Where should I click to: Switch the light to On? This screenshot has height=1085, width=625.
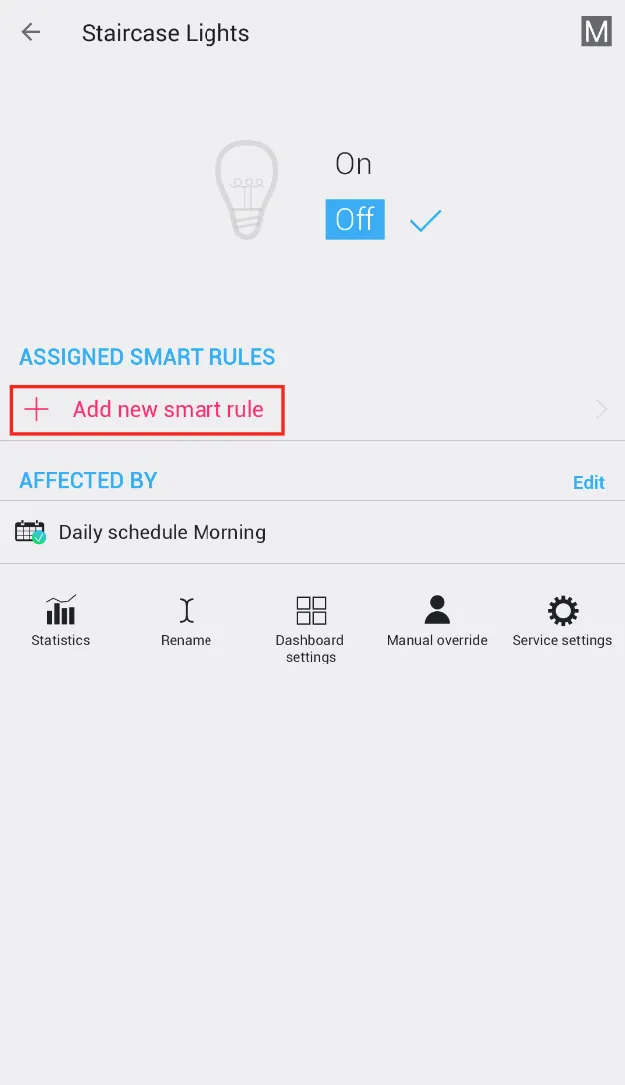coord(353,164)
